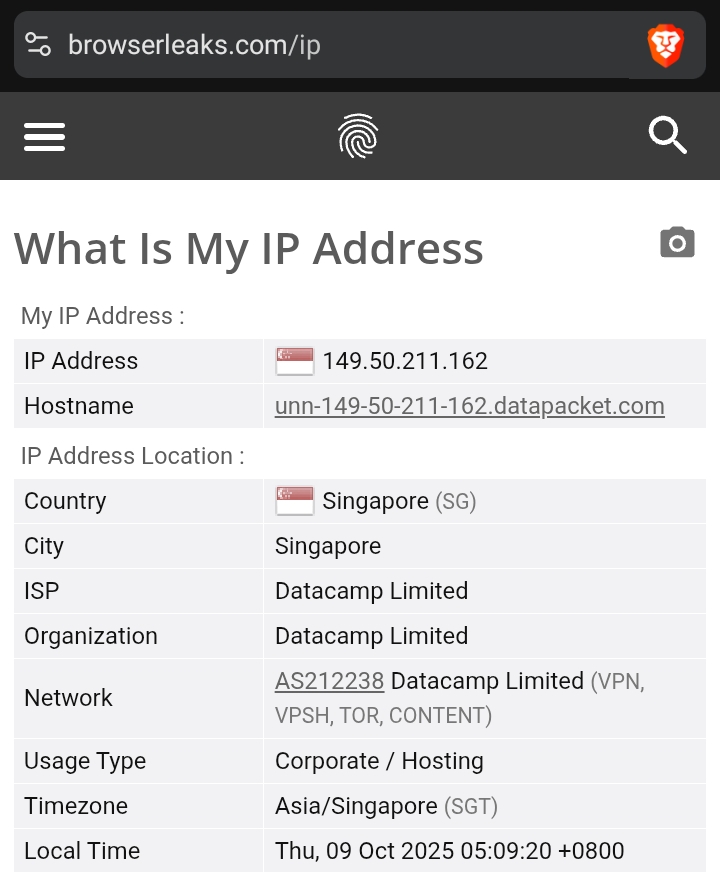The height and width of the screenshot is (872, 720).
Task: Open the datapacket.com hostname link
Action: tap(469, 406)
